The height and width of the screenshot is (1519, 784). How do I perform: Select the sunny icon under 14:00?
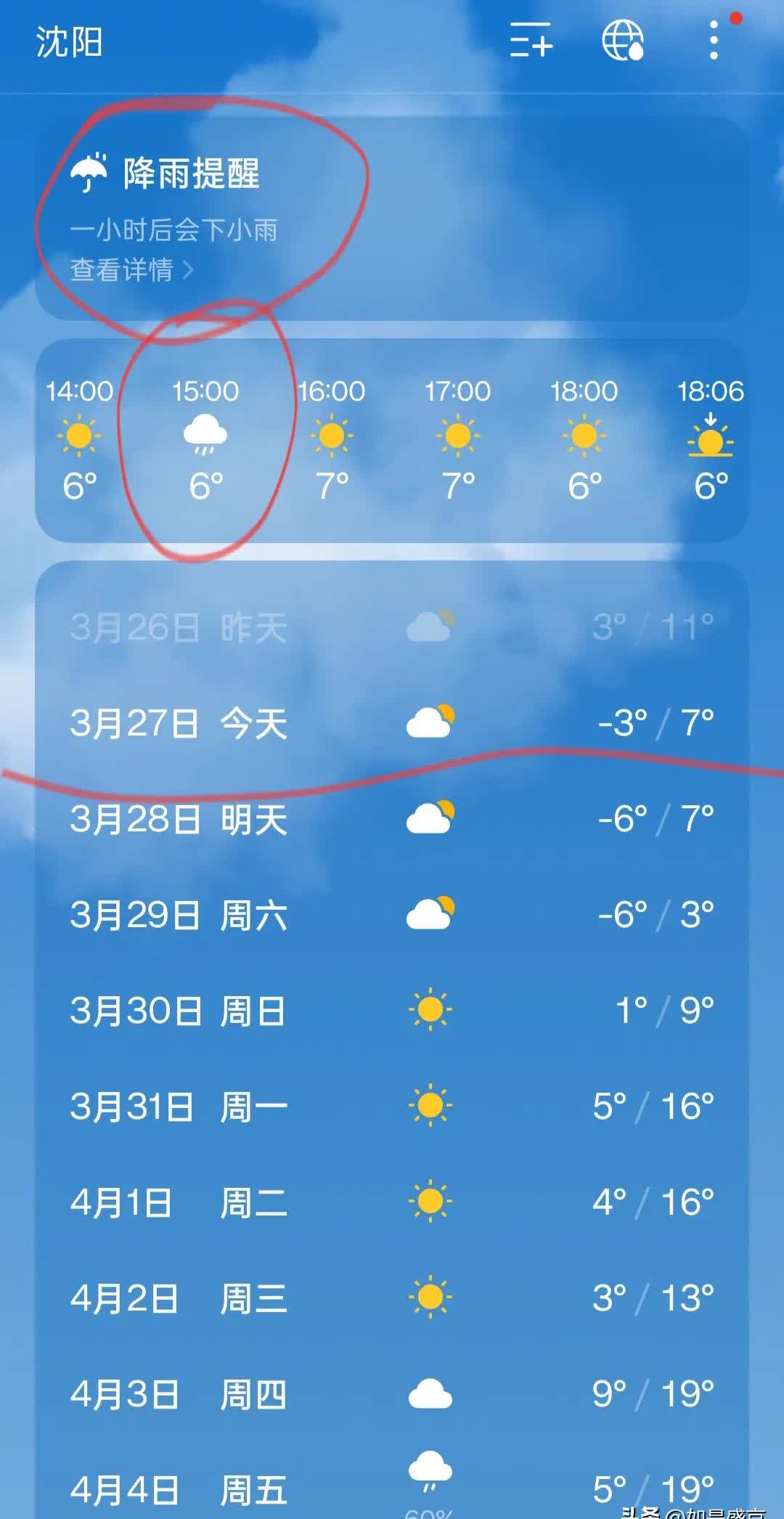pos(78,436)
